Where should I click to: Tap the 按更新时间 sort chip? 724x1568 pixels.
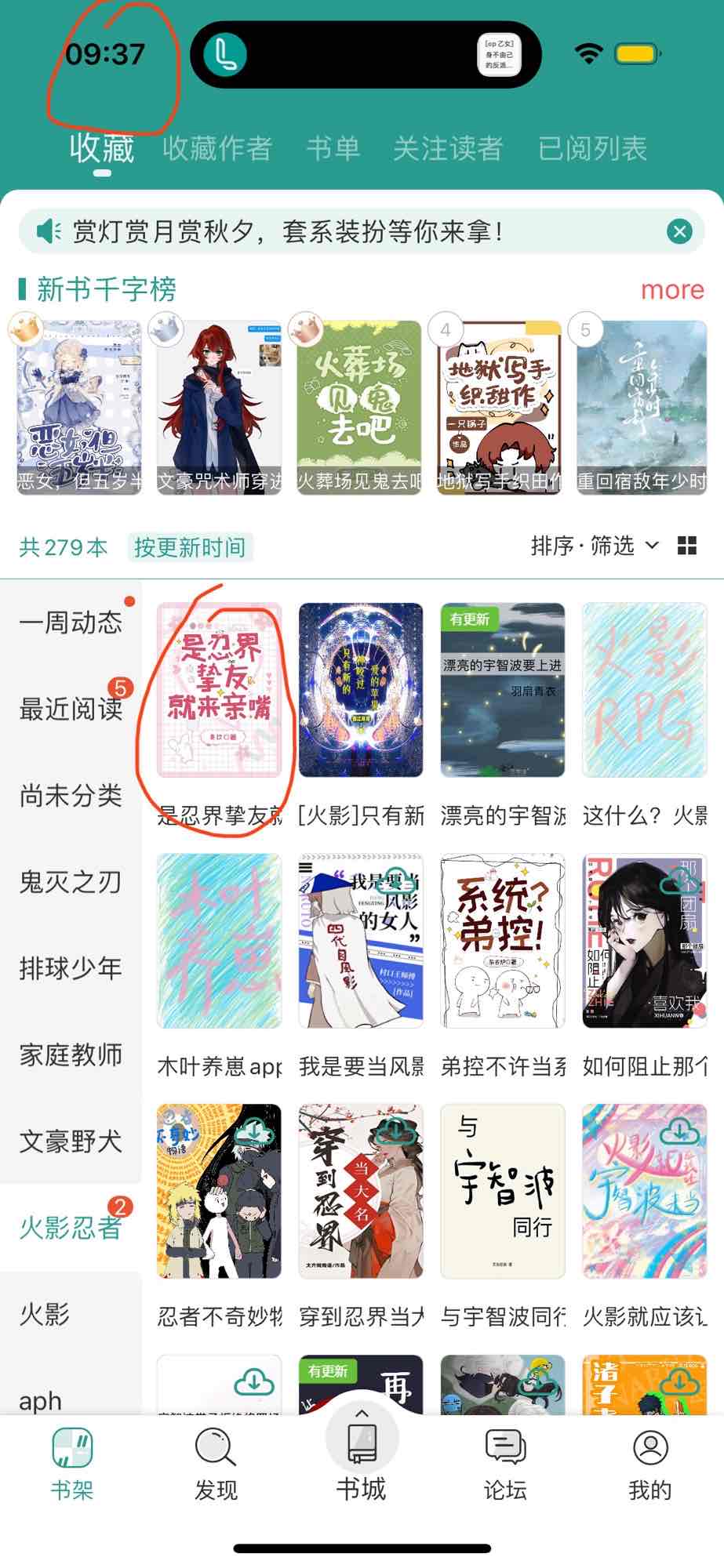coord(189,547)
